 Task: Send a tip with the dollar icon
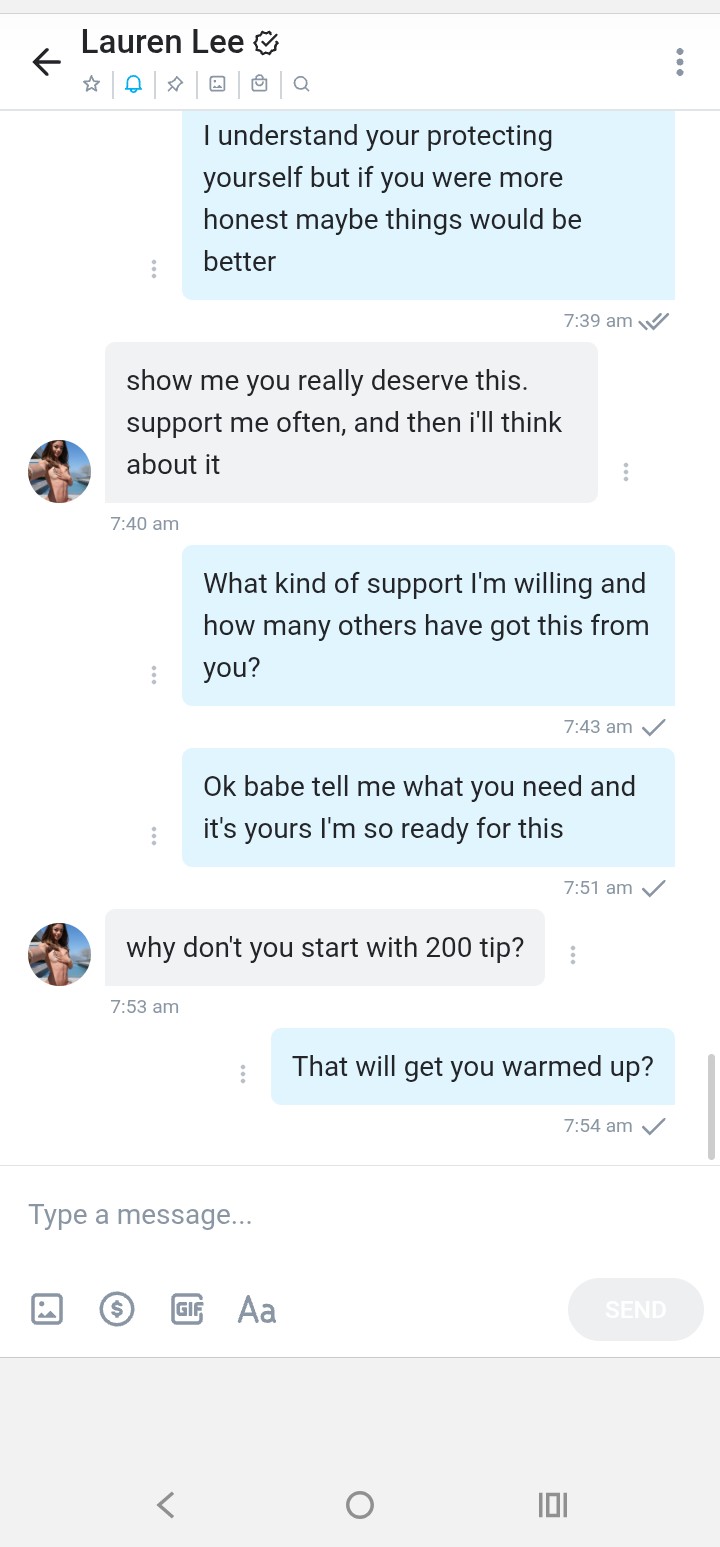[117, 1308]
